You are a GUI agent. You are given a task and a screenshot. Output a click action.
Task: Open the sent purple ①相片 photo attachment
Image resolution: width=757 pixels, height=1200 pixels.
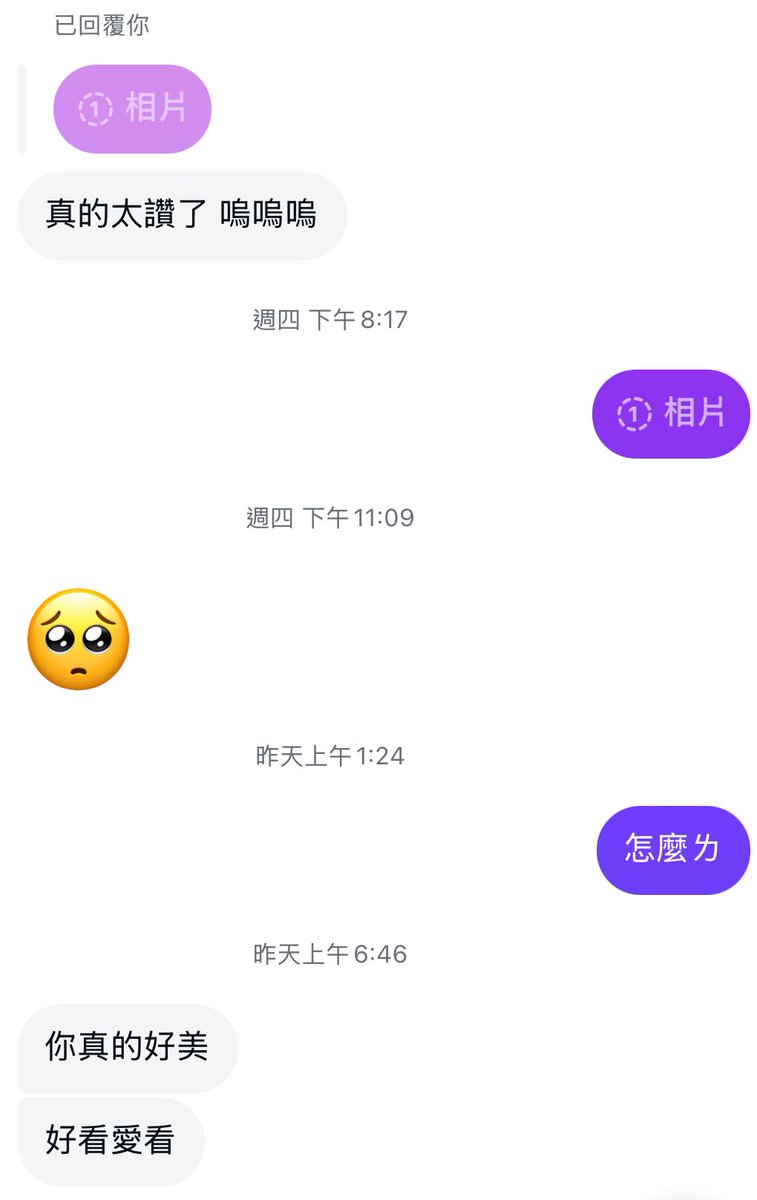(x=672, y=413)
